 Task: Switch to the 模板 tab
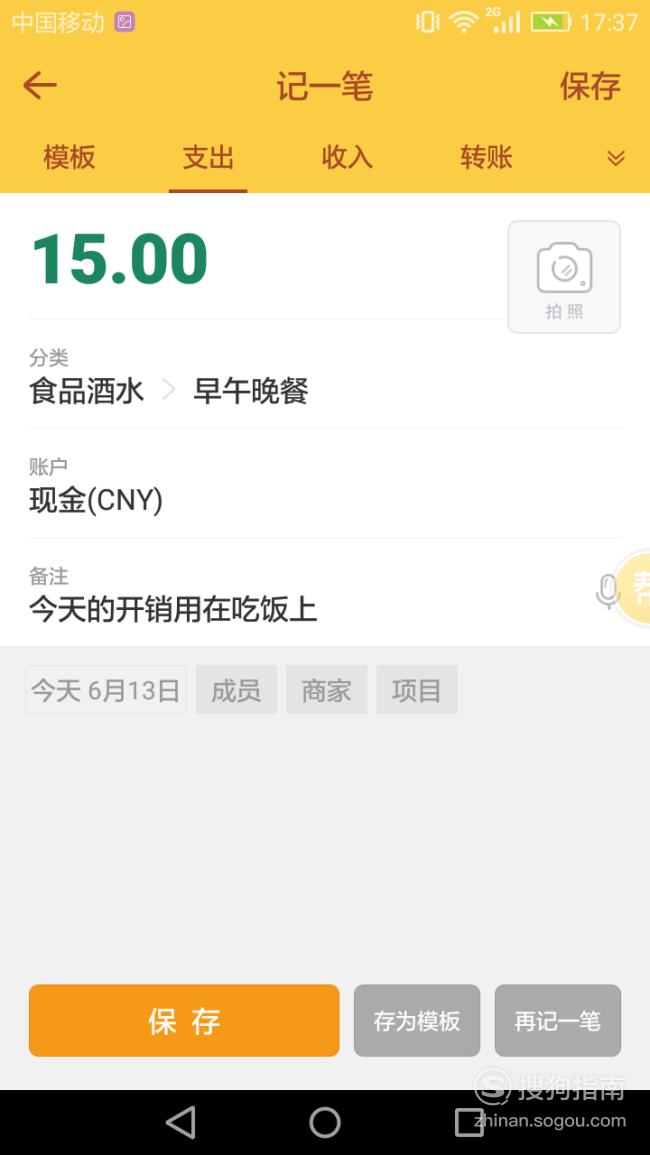[69, 157]
